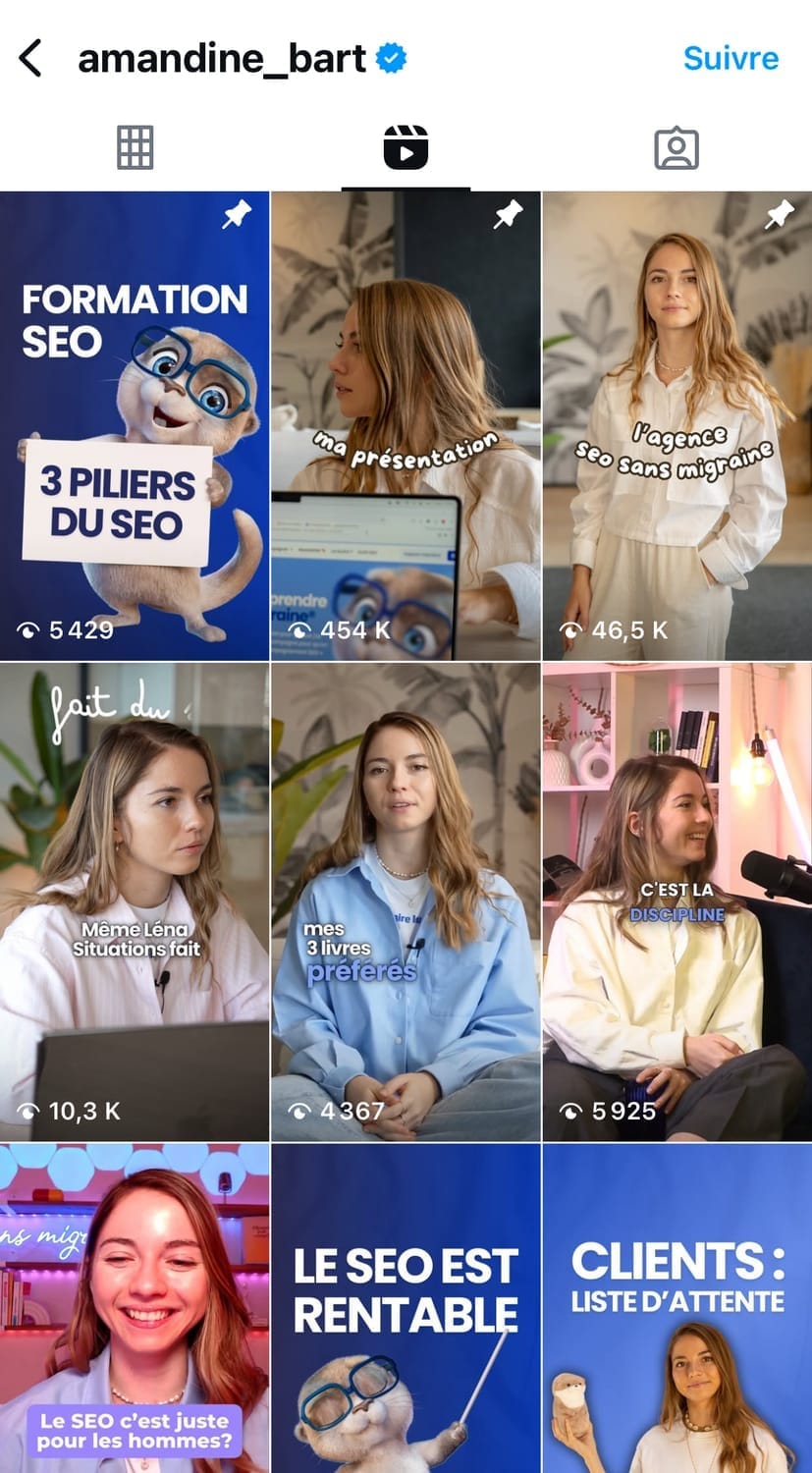
Task: Open the tagged photos tab
Action: coord(677,148)
